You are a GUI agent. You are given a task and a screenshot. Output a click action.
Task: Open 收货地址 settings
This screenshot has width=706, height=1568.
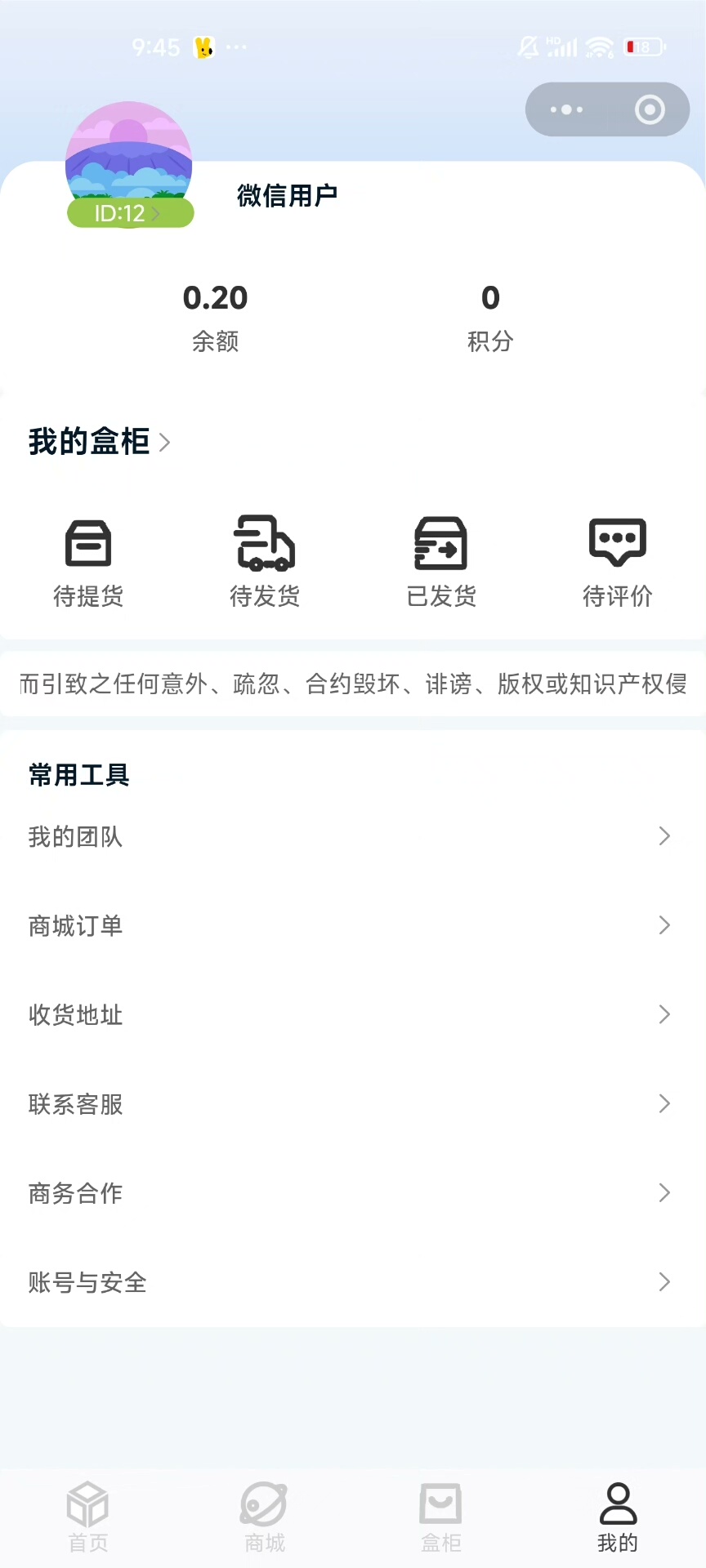coord(351,1014)
